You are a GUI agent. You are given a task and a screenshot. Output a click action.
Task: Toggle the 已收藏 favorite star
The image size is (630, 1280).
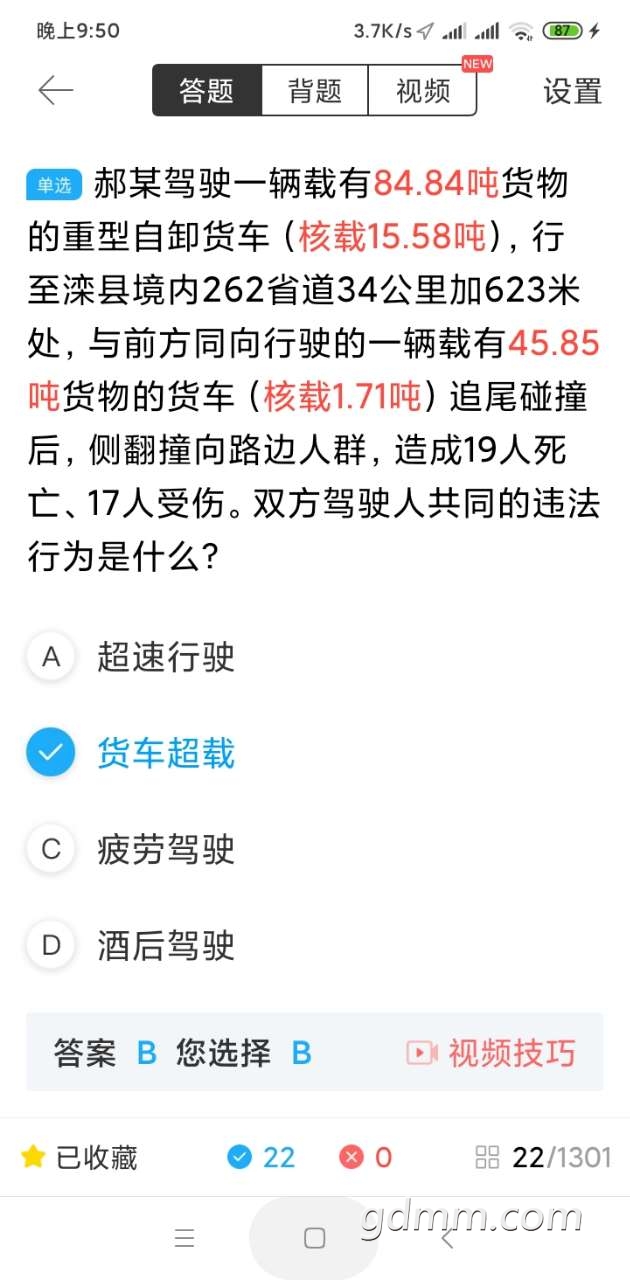tap(78, 1158)
